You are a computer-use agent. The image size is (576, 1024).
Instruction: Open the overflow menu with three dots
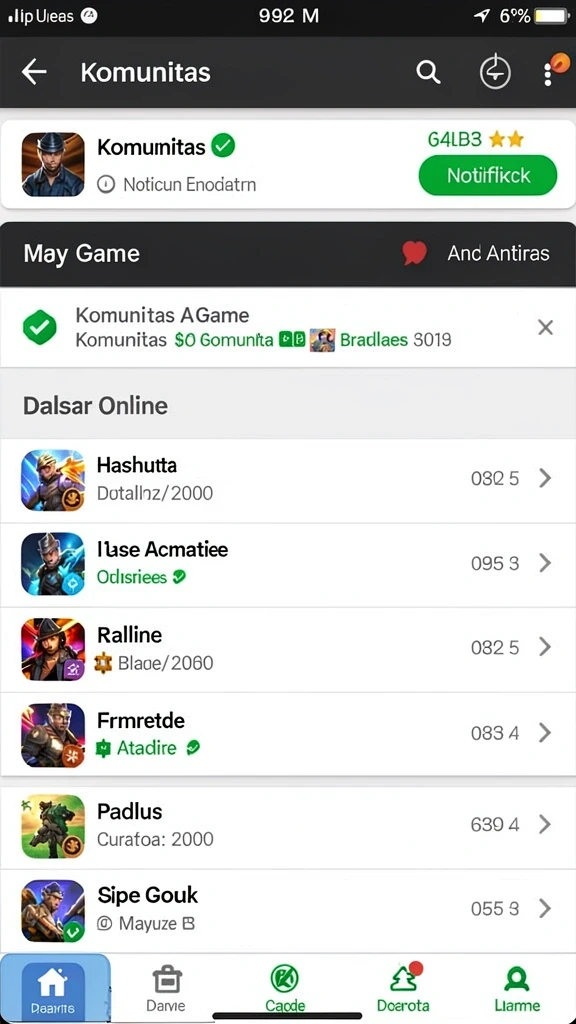(x=548, y=73)
